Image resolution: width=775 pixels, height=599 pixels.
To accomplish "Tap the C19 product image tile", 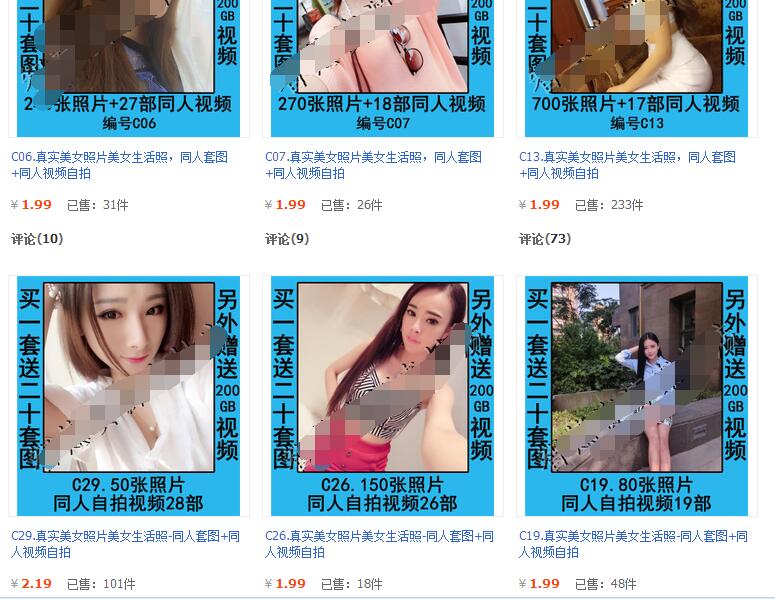I will pyautogui.click(x=637, y=395).
